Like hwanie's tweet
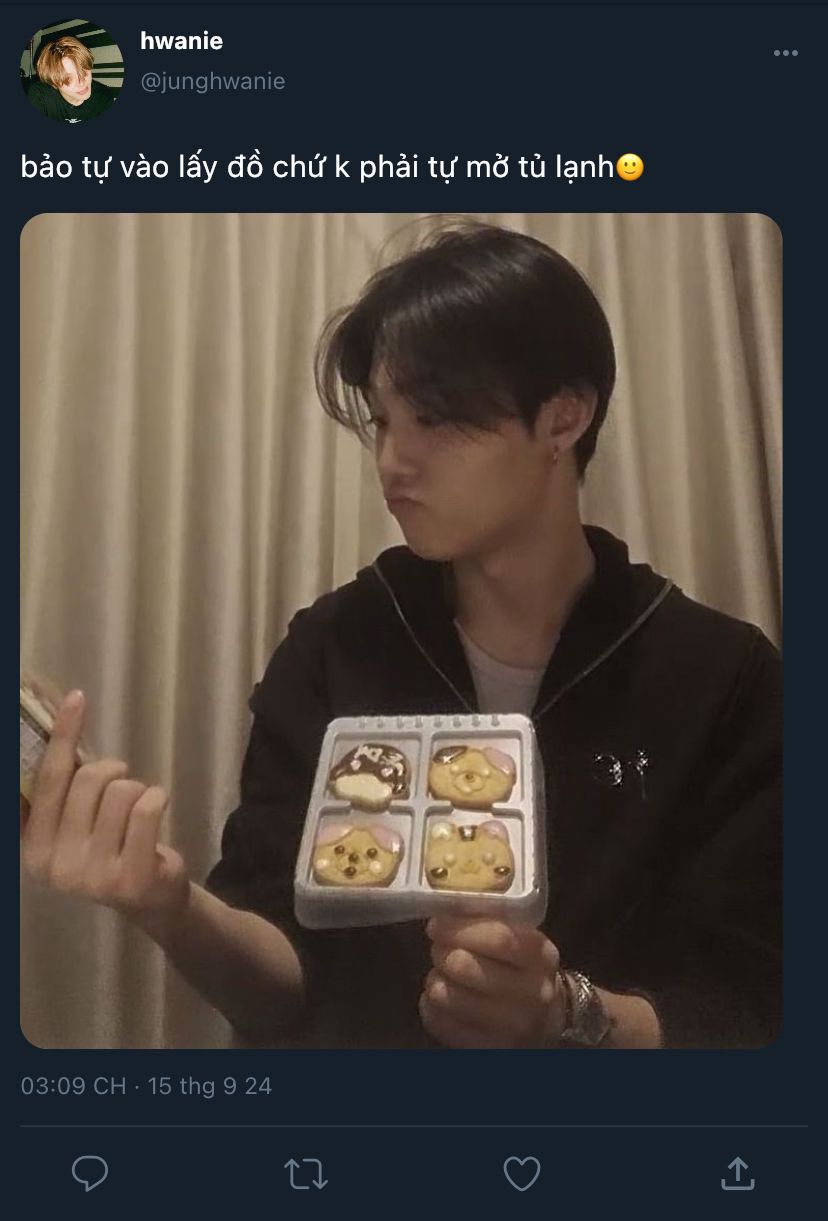 coord(521,1173)
